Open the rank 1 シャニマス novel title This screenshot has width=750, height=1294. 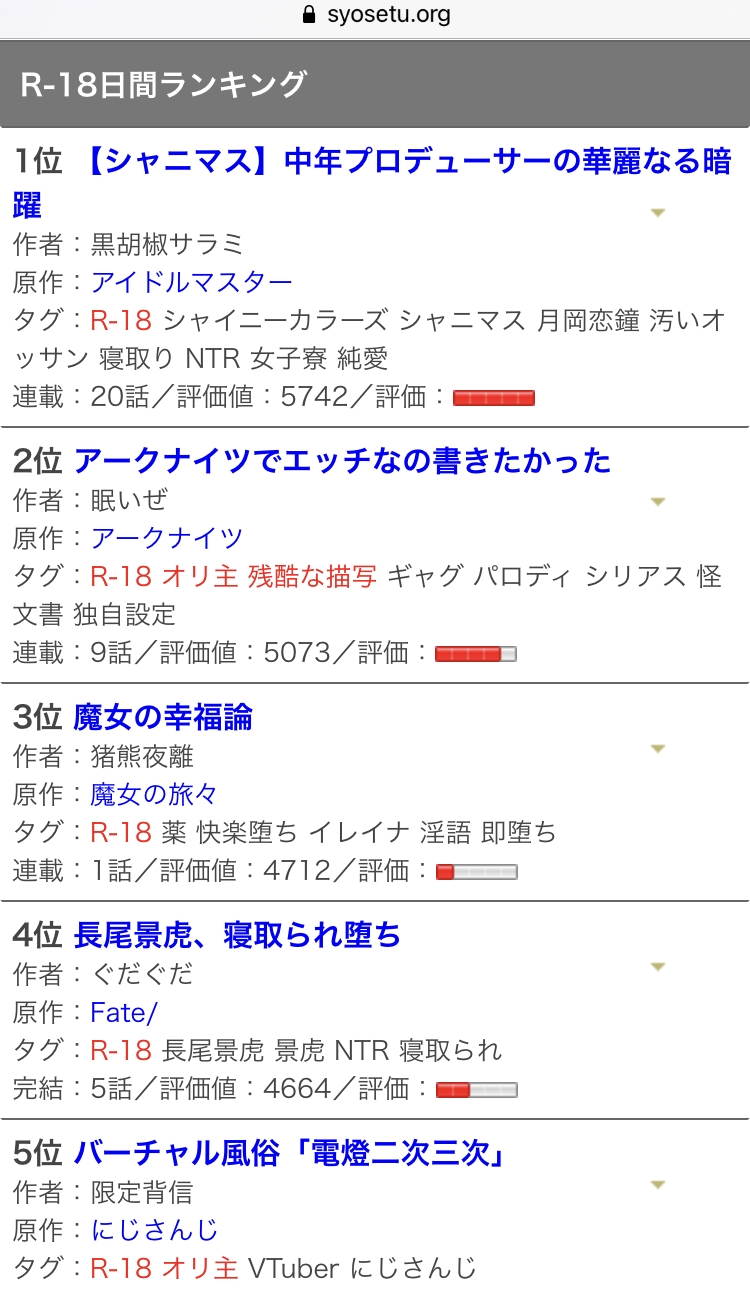(372, 183)
